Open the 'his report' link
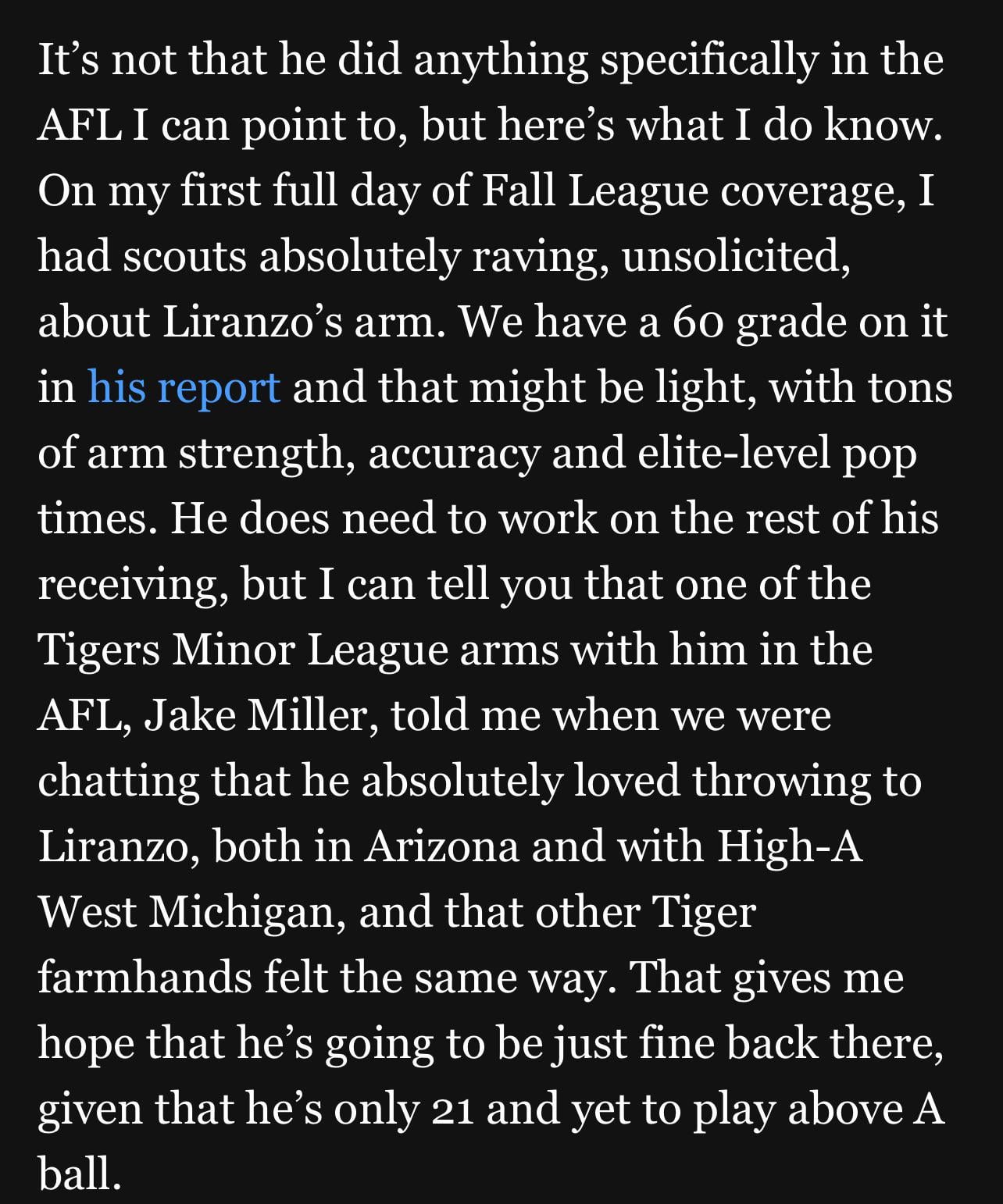This screenshot has height=1204, width=1003. tap(184, 387)
